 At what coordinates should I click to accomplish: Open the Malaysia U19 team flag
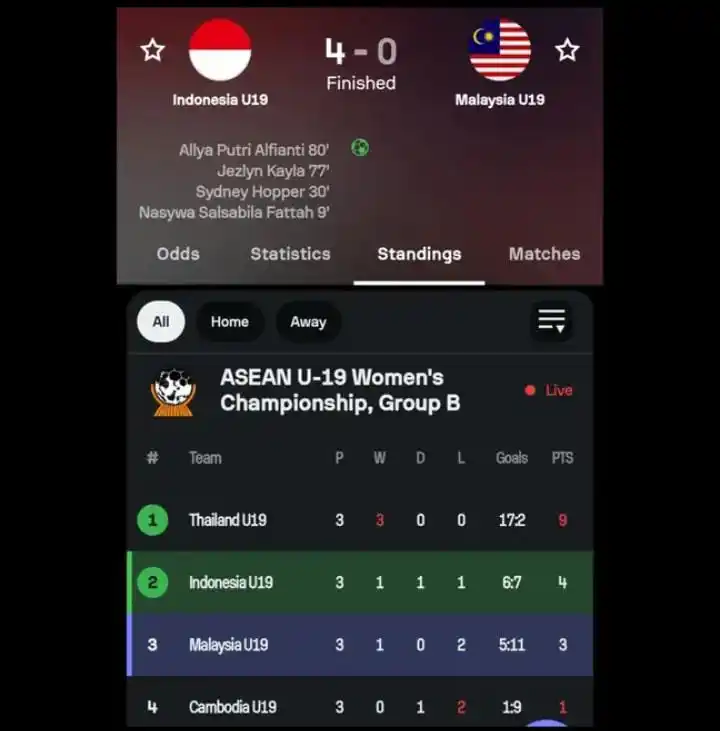pos(499,50)
